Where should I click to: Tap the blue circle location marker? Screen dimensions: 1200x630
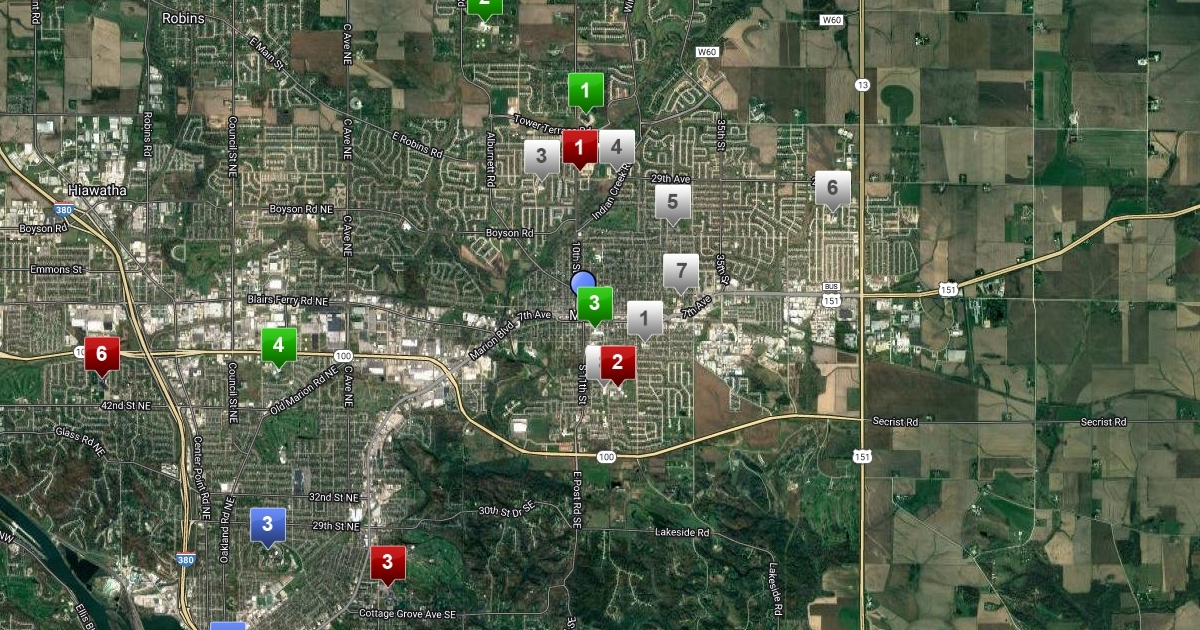(x=582, y=283)
